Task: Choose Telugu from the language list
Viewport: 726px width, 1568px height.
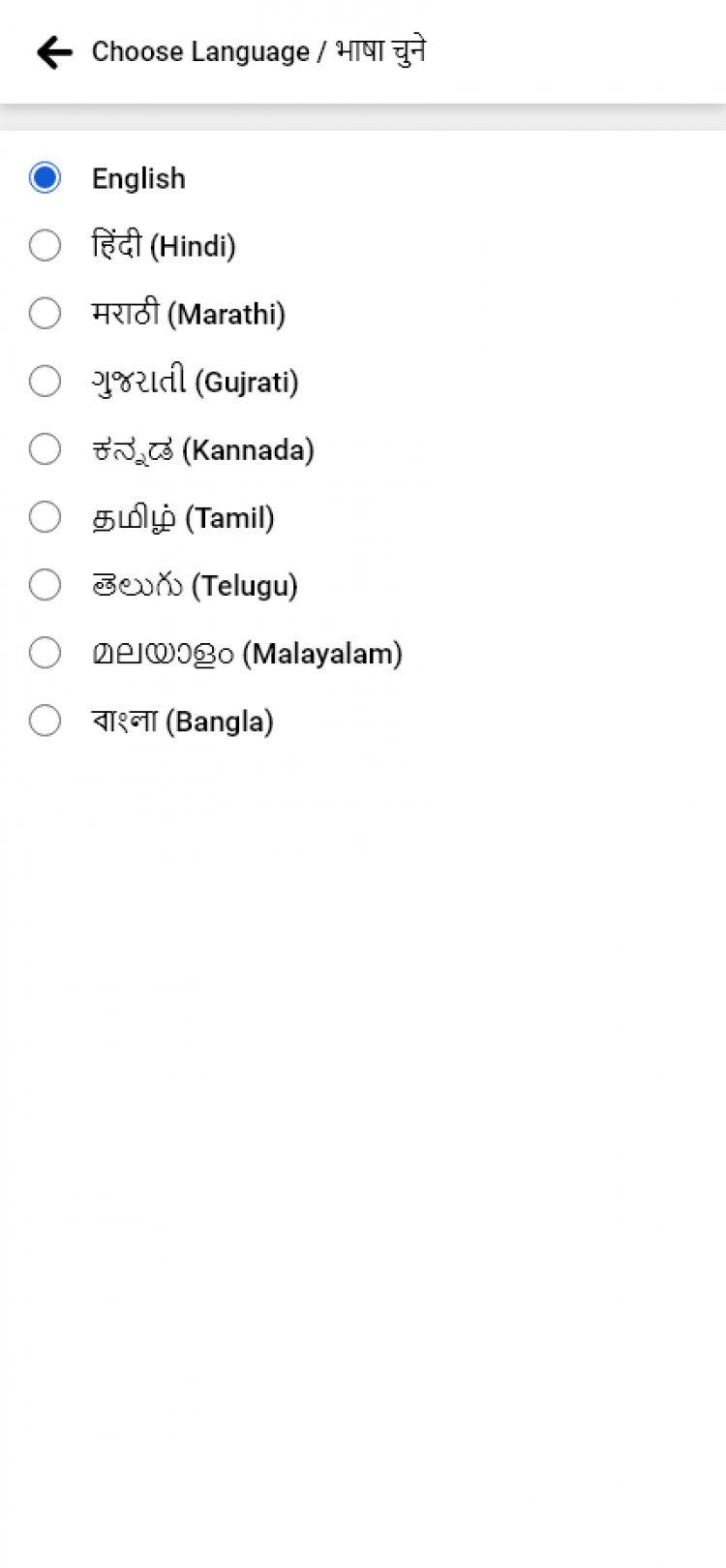Action: coord(45,585)
